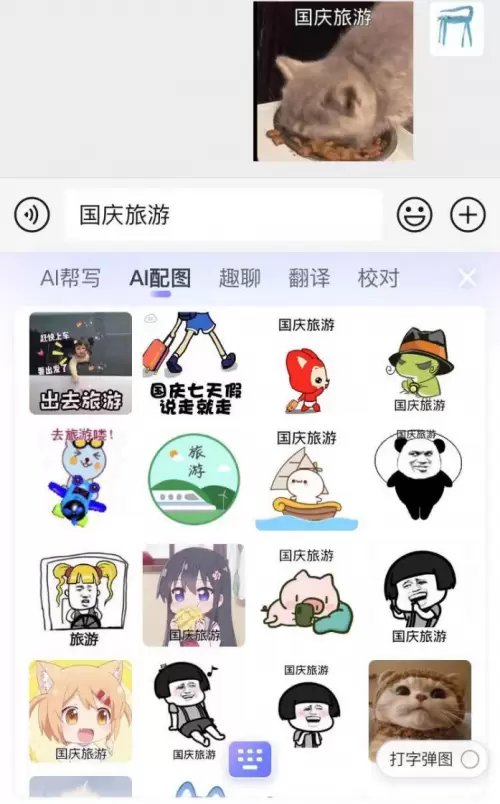Select the AI配图 tab

(x=160, y=278)
